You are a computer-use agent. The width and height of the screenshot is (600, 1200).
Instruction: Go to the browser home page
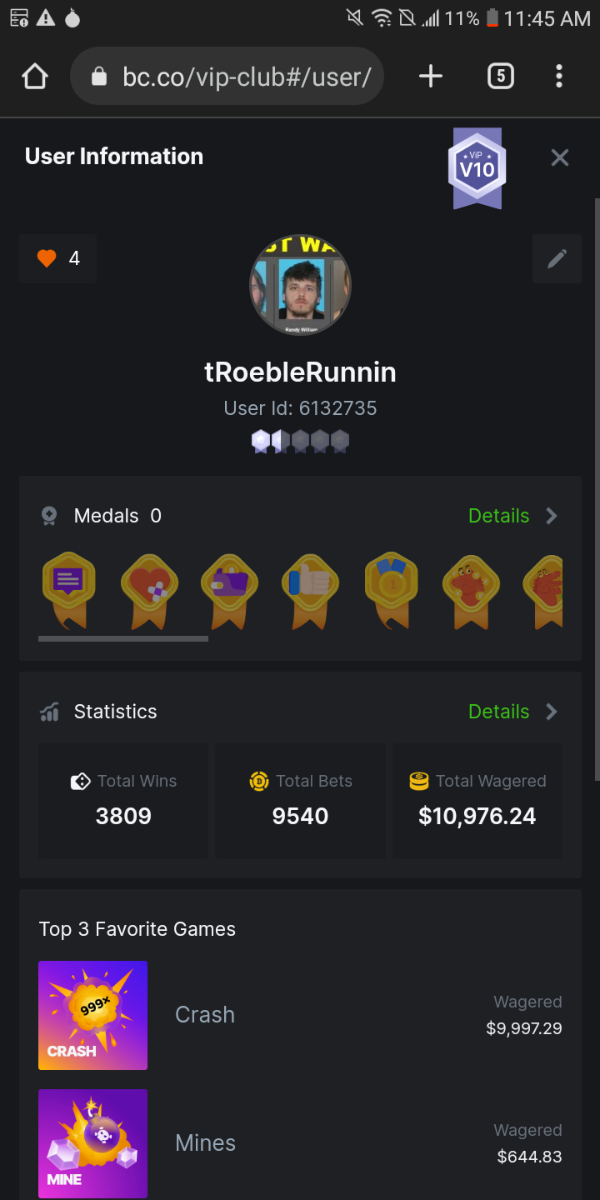pyautogui.click(x=35, y=76)
